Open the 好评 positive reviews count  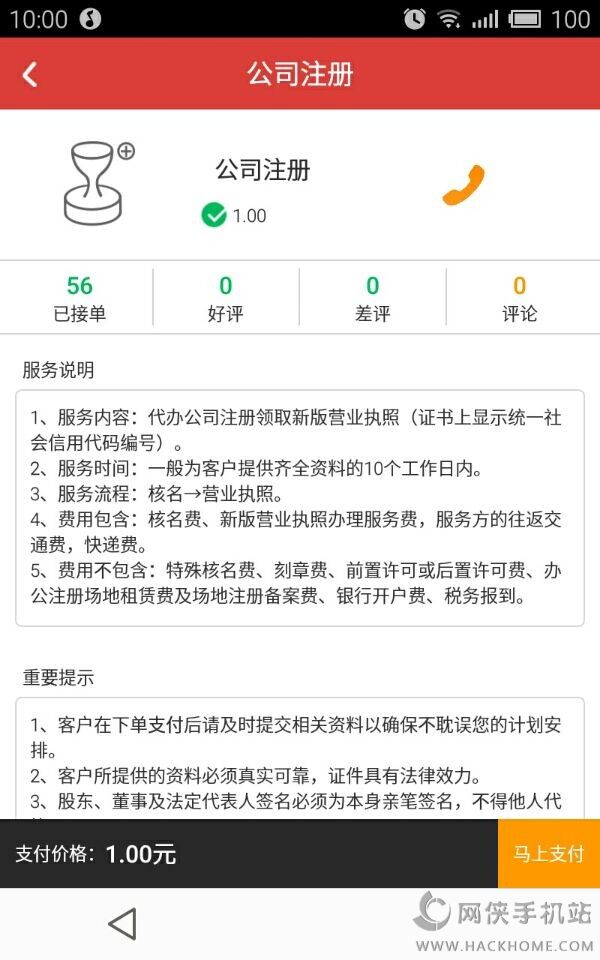(226, 298)
